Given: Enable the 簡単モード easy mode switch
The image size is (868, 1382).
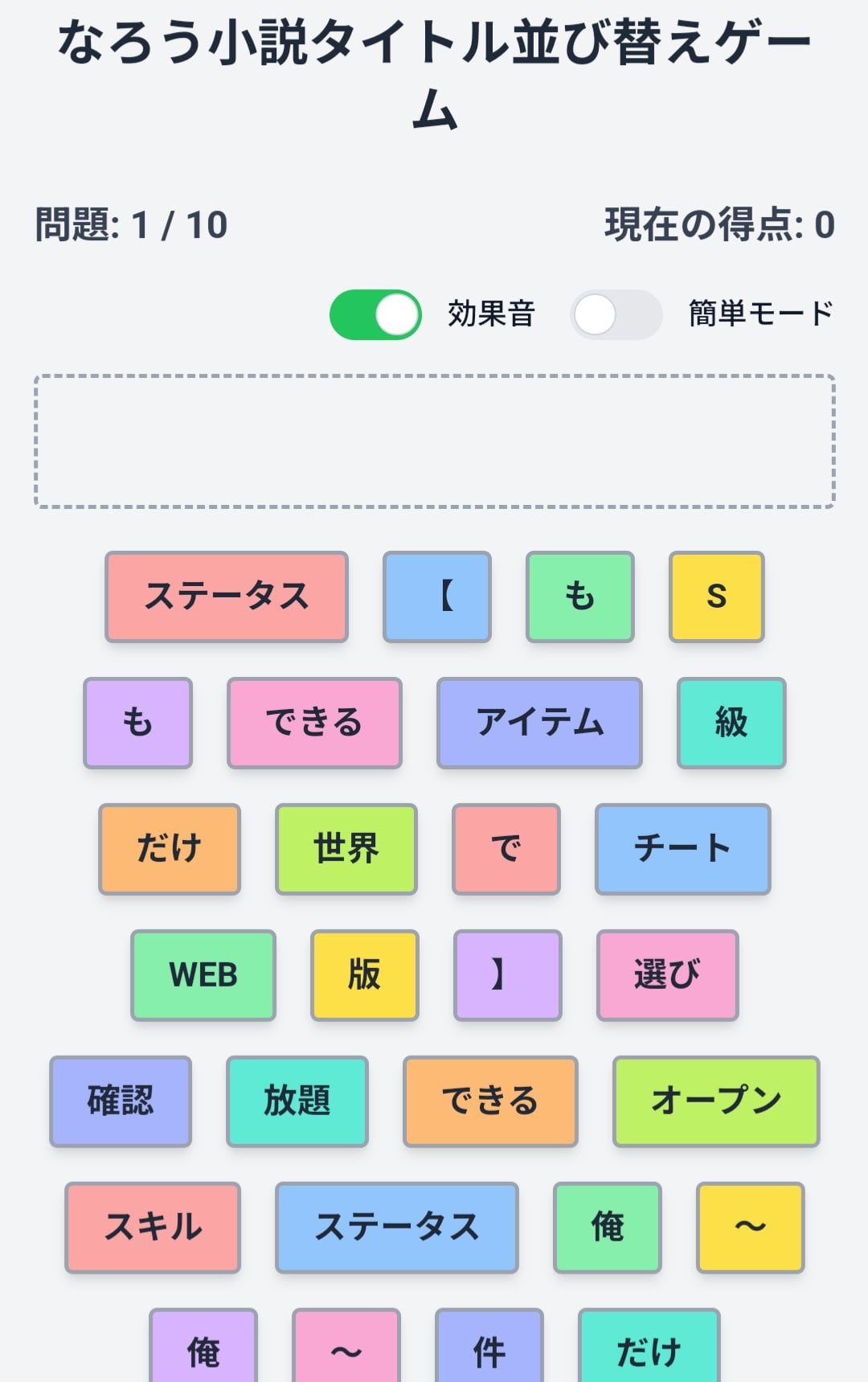Looking at the screenshot, I should (616, 314).
